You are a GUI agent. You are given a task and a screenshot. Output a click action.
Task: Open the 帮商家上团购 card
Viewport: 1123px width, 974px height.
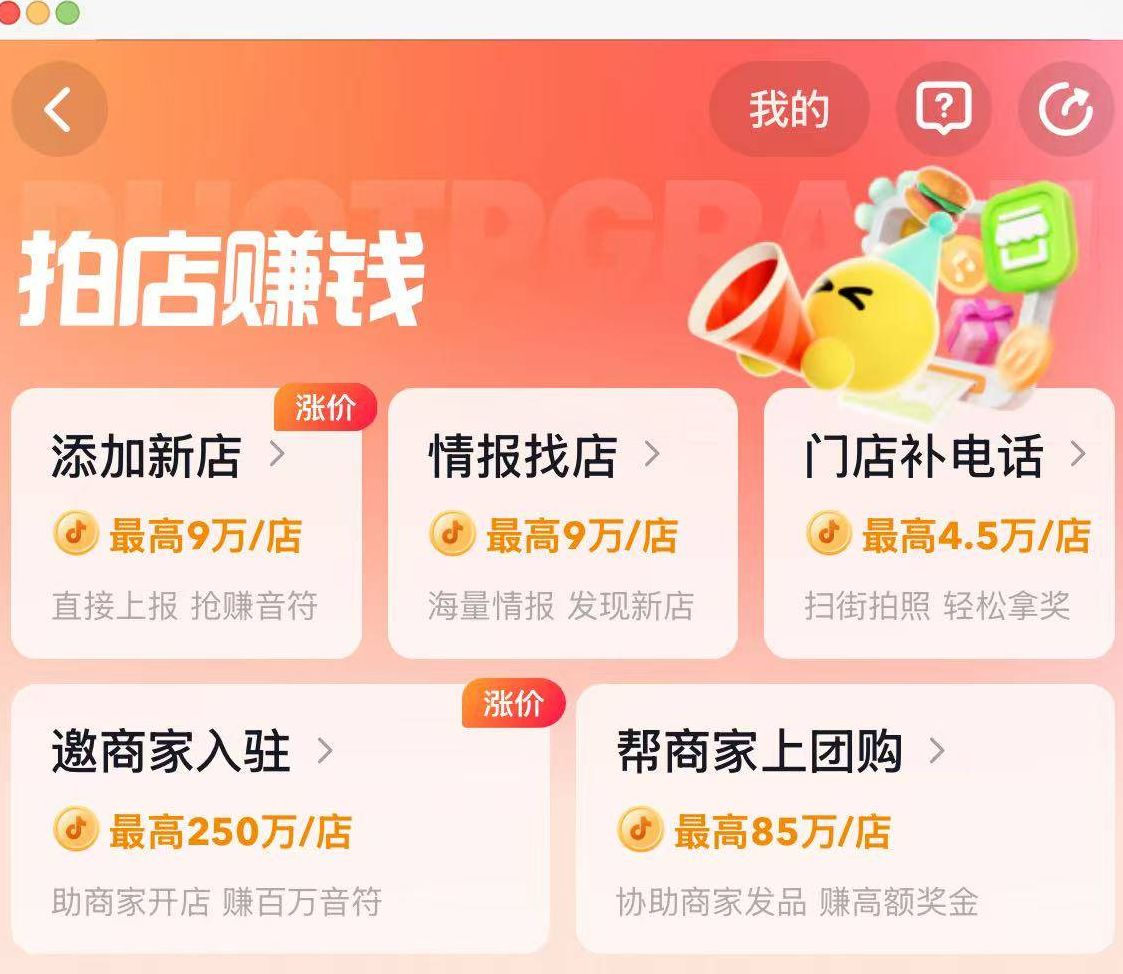[x=844, y=820]
